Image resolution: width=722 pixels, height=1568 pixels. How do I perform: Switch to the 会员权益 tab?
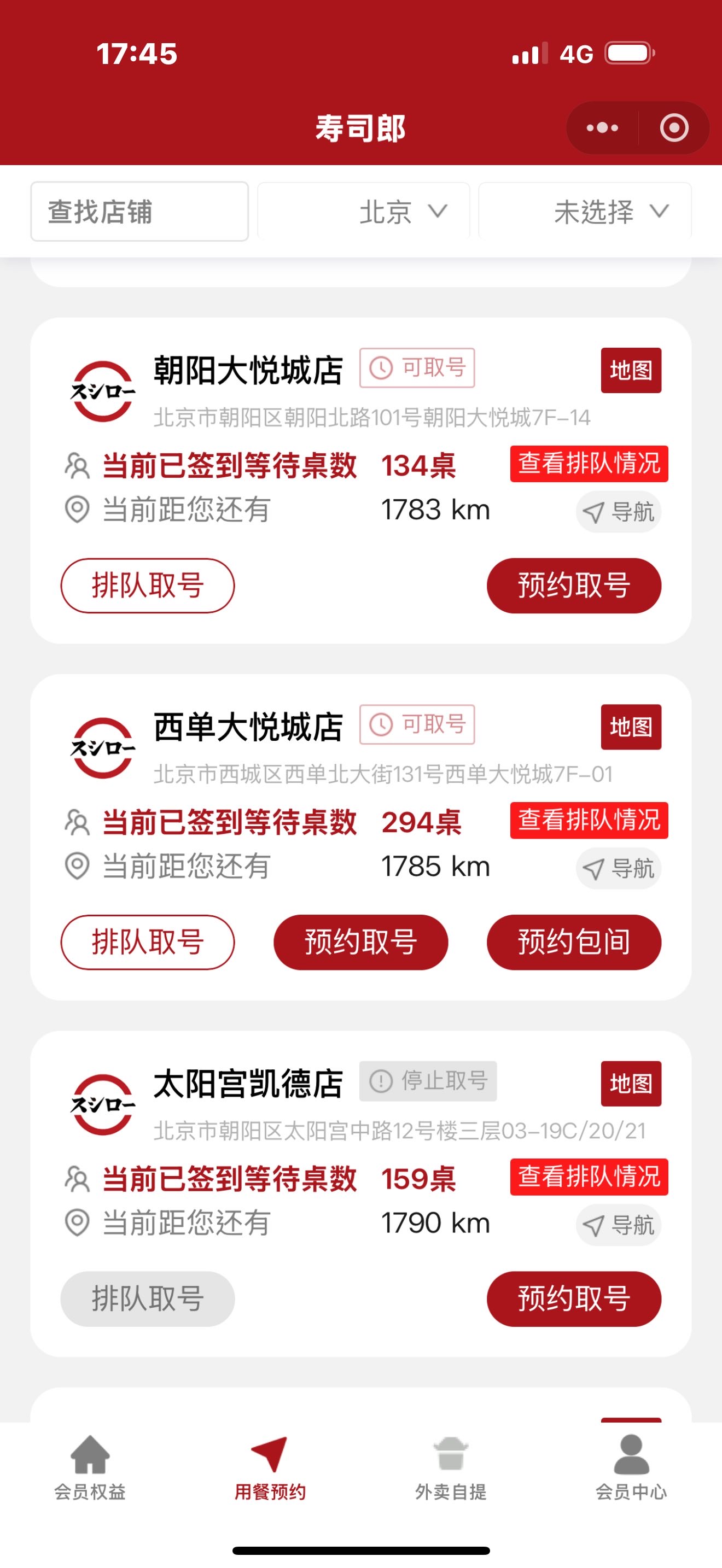tap(90, 1468)
